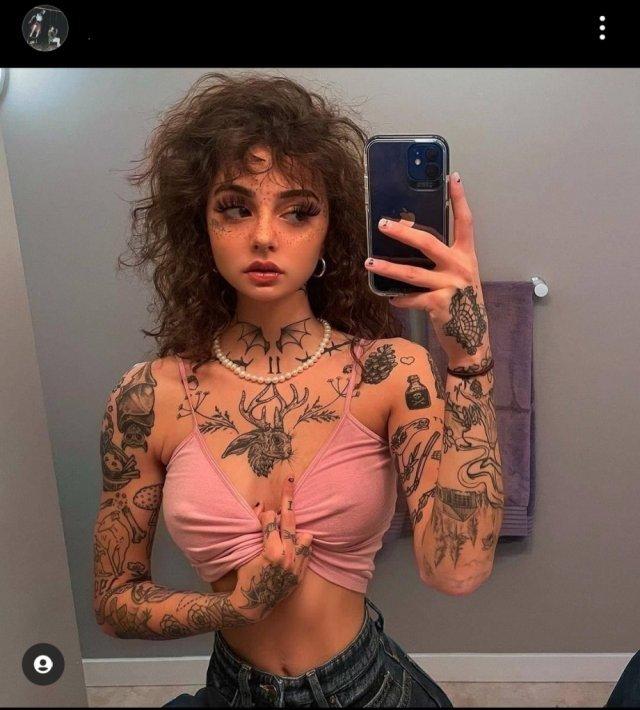The width and height of the screenshot is (640, 710).
Task: Open the three-dot overflow menu
Action: (602, 28)
